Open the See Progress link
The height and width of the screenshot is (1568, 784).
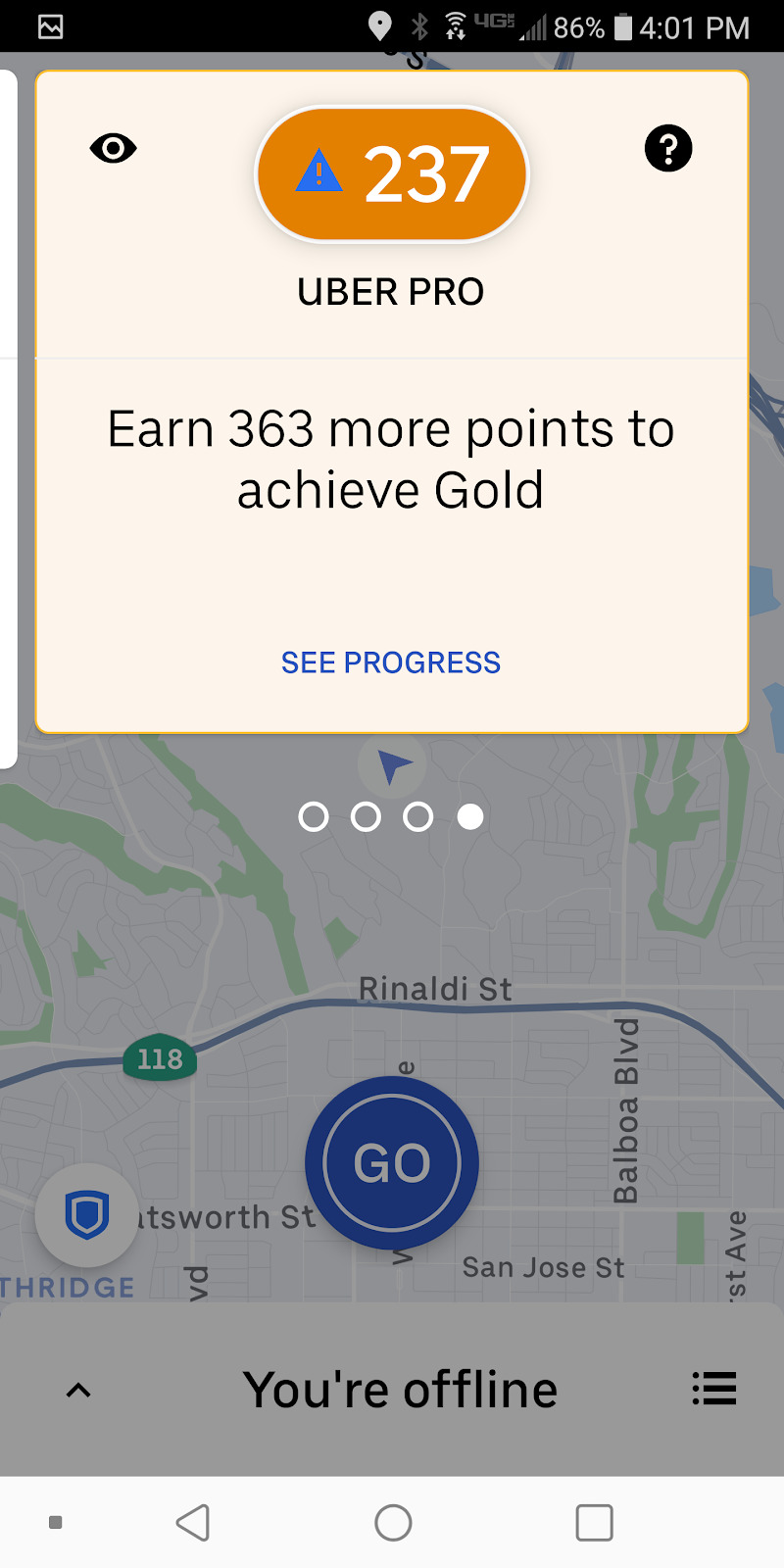391,662
